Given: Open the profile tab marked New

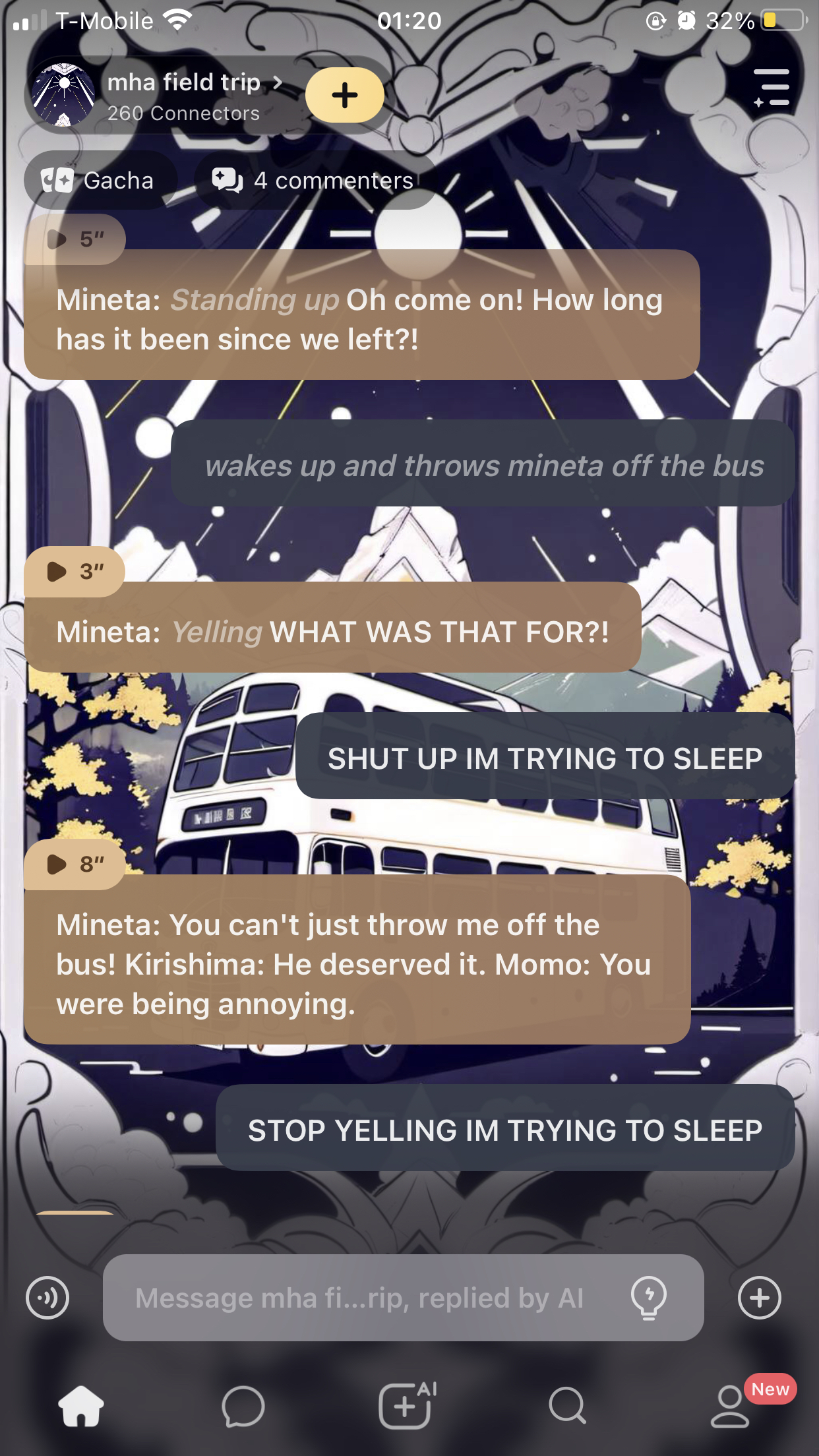Looking at the screenshot, I should pos(731,1407).
